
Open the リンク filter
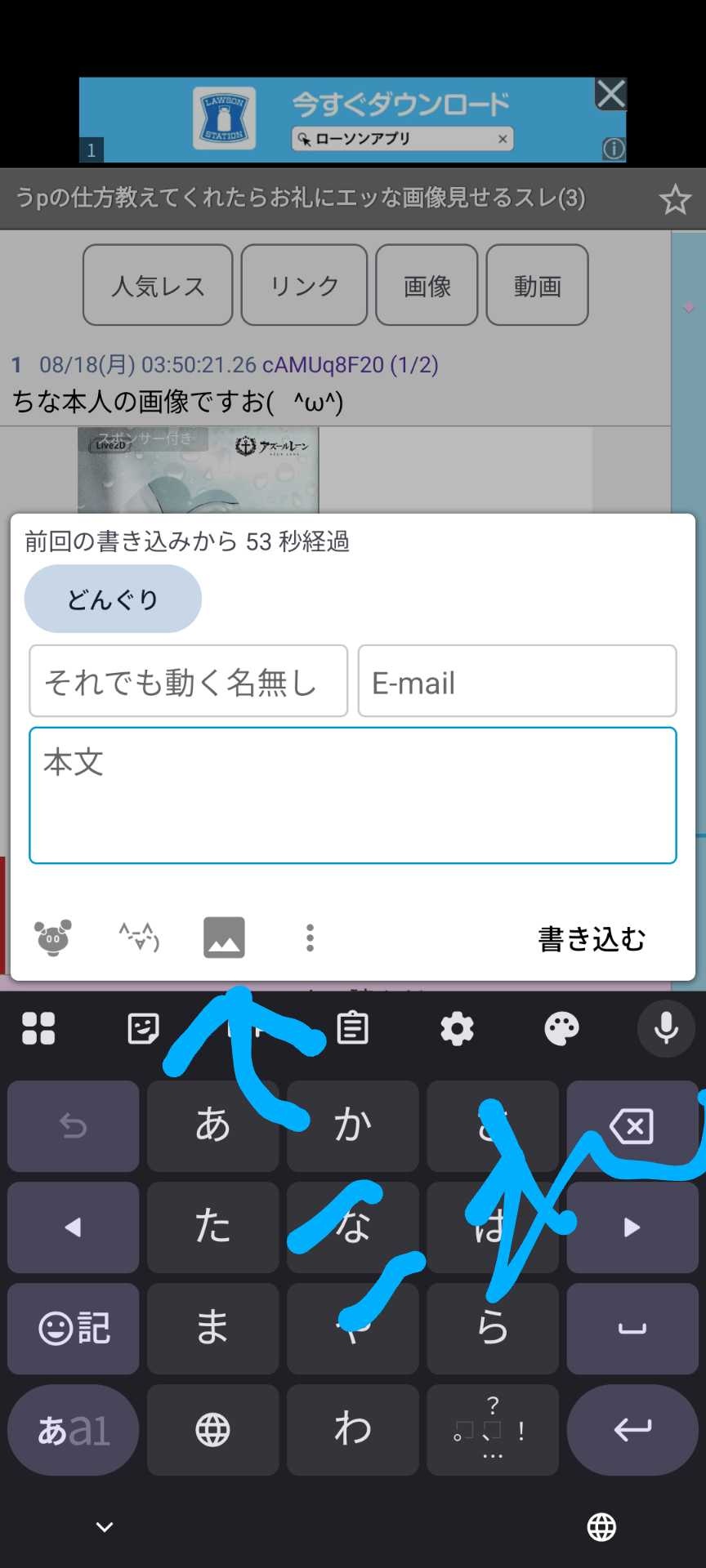tap(304, 285)
